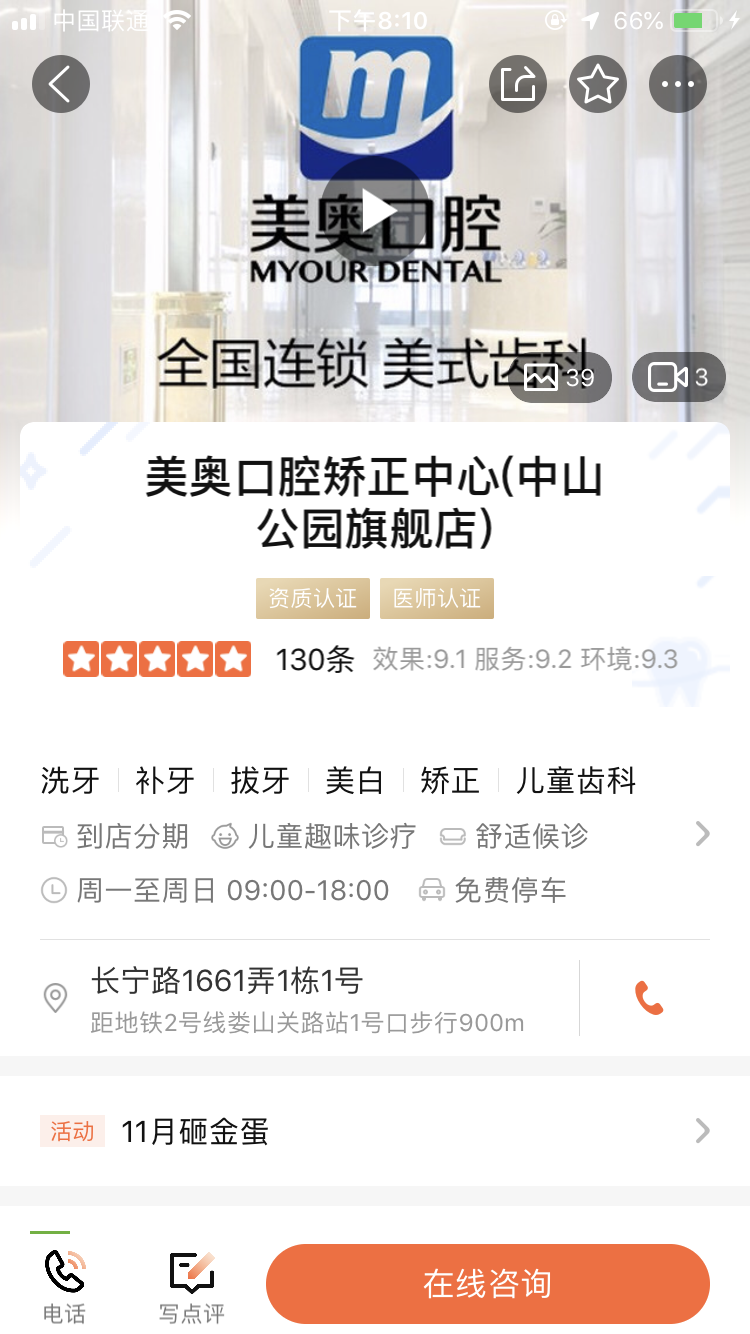Image resolution: width=750 pixels, height=1334 pixels.
Task: Start 在线咨询 online consultation
Action: [x=487, y=1284]
